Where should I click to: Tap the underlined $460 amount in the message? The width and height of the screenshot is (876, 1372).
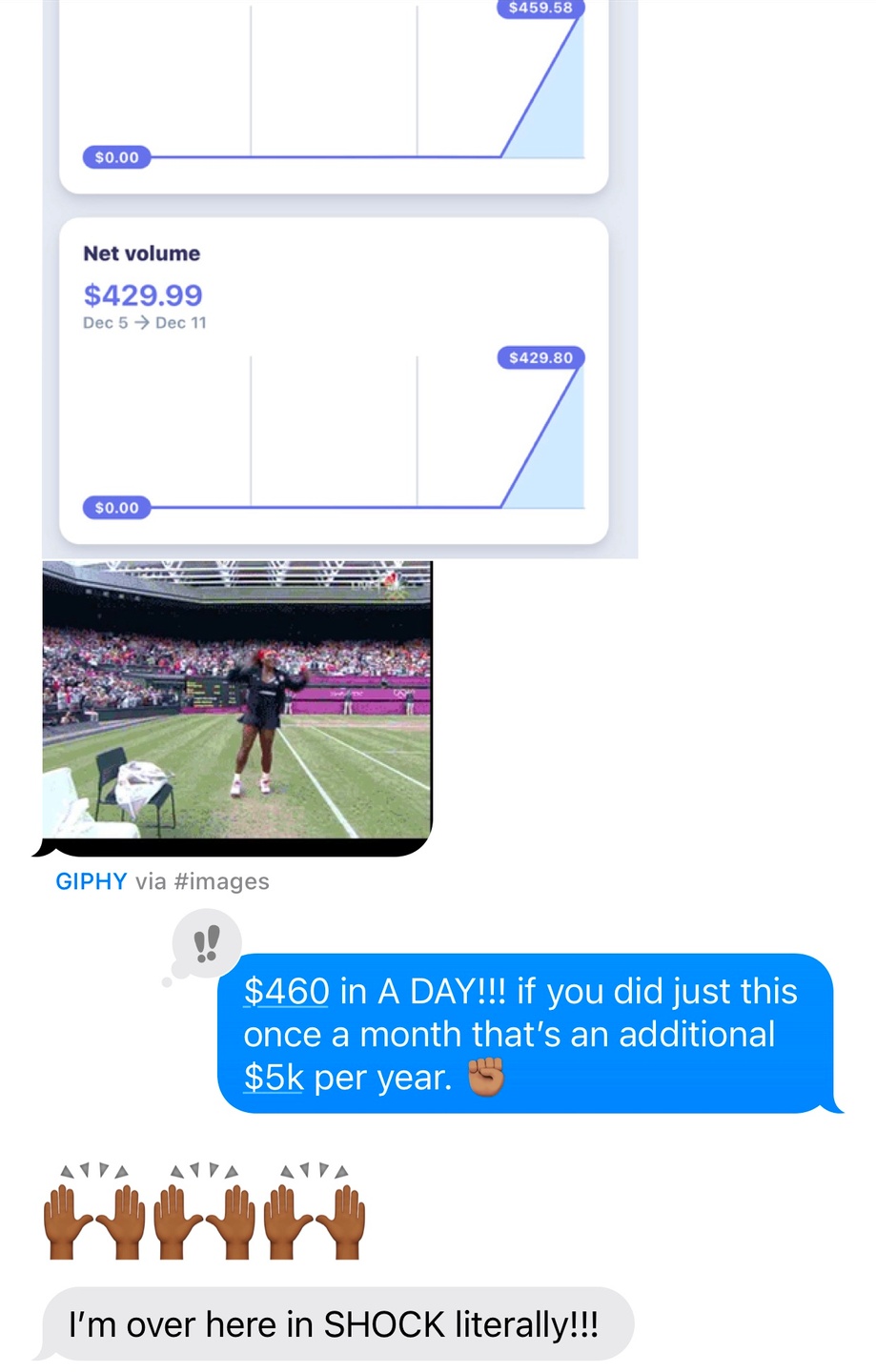click(286, 992)
